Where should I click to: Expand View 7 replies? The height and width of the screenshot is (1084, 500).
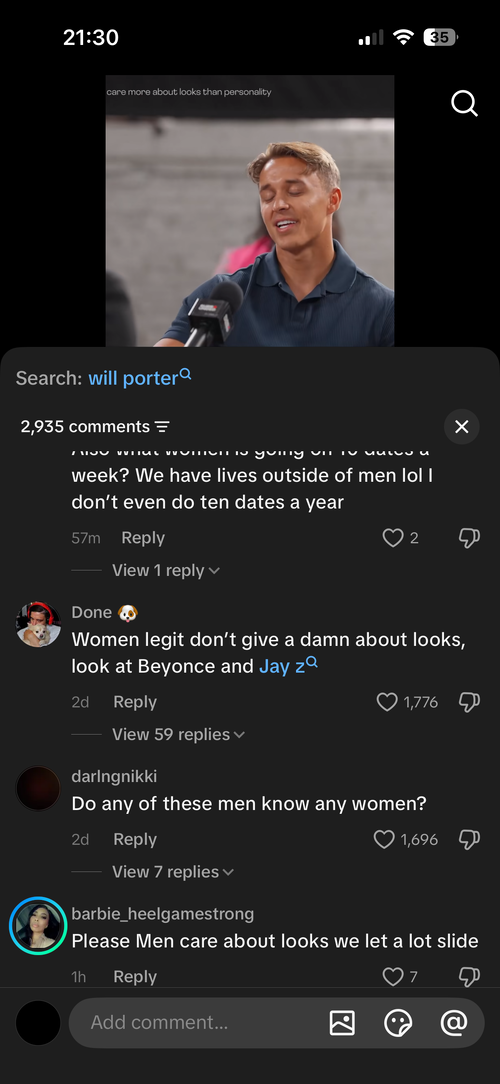tap(173, 872)
